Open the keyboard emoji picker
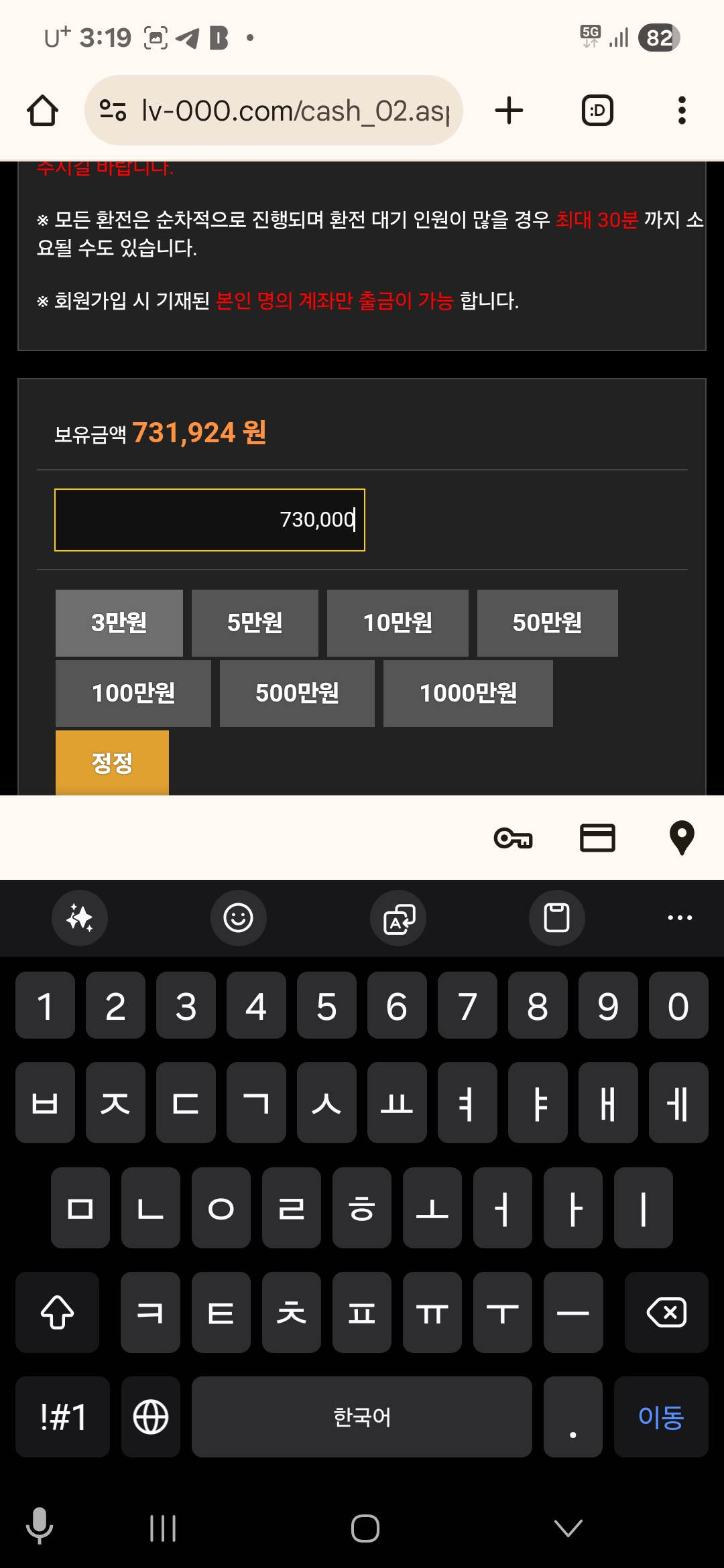Image resolution: width=724 pixels, height=1568 pixels. [x=238, y=917]
